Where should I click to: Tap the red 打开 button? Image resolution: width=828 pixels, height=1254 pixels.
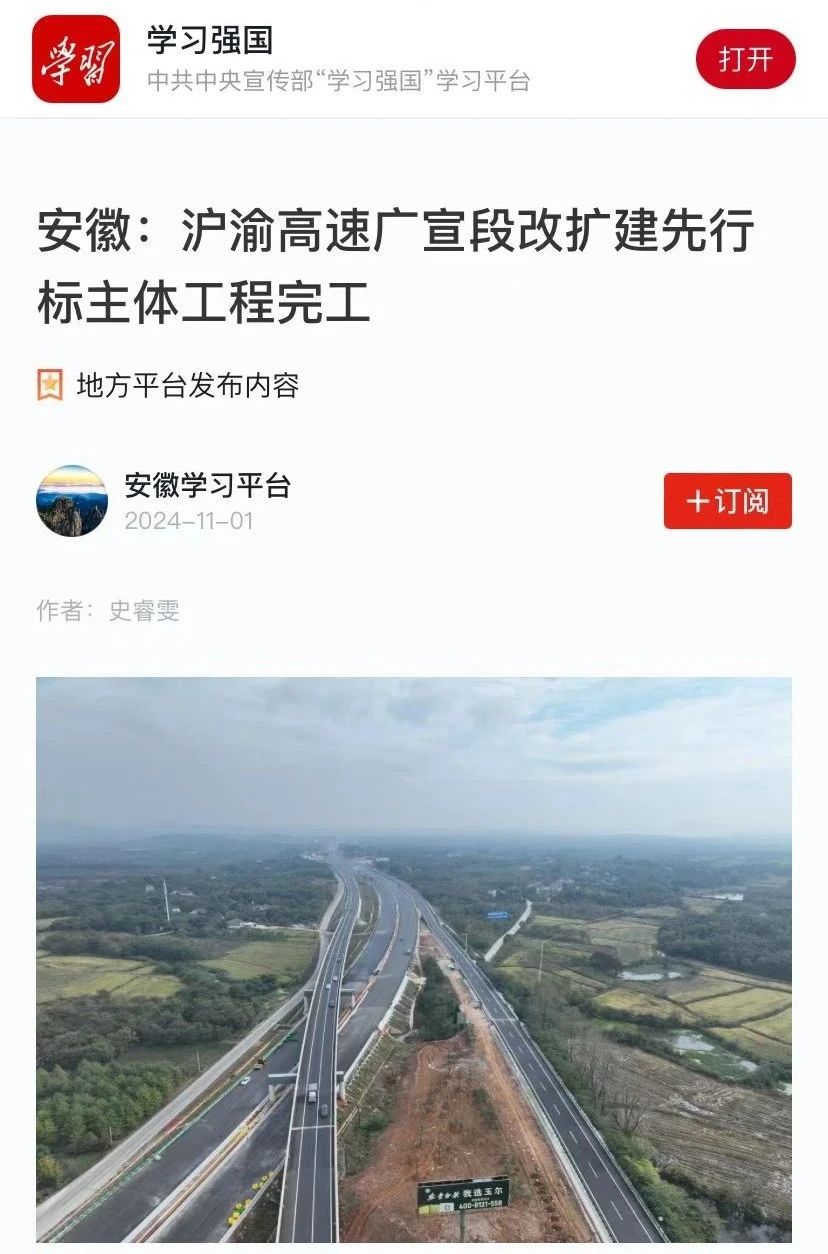click(x=745, y=59)
